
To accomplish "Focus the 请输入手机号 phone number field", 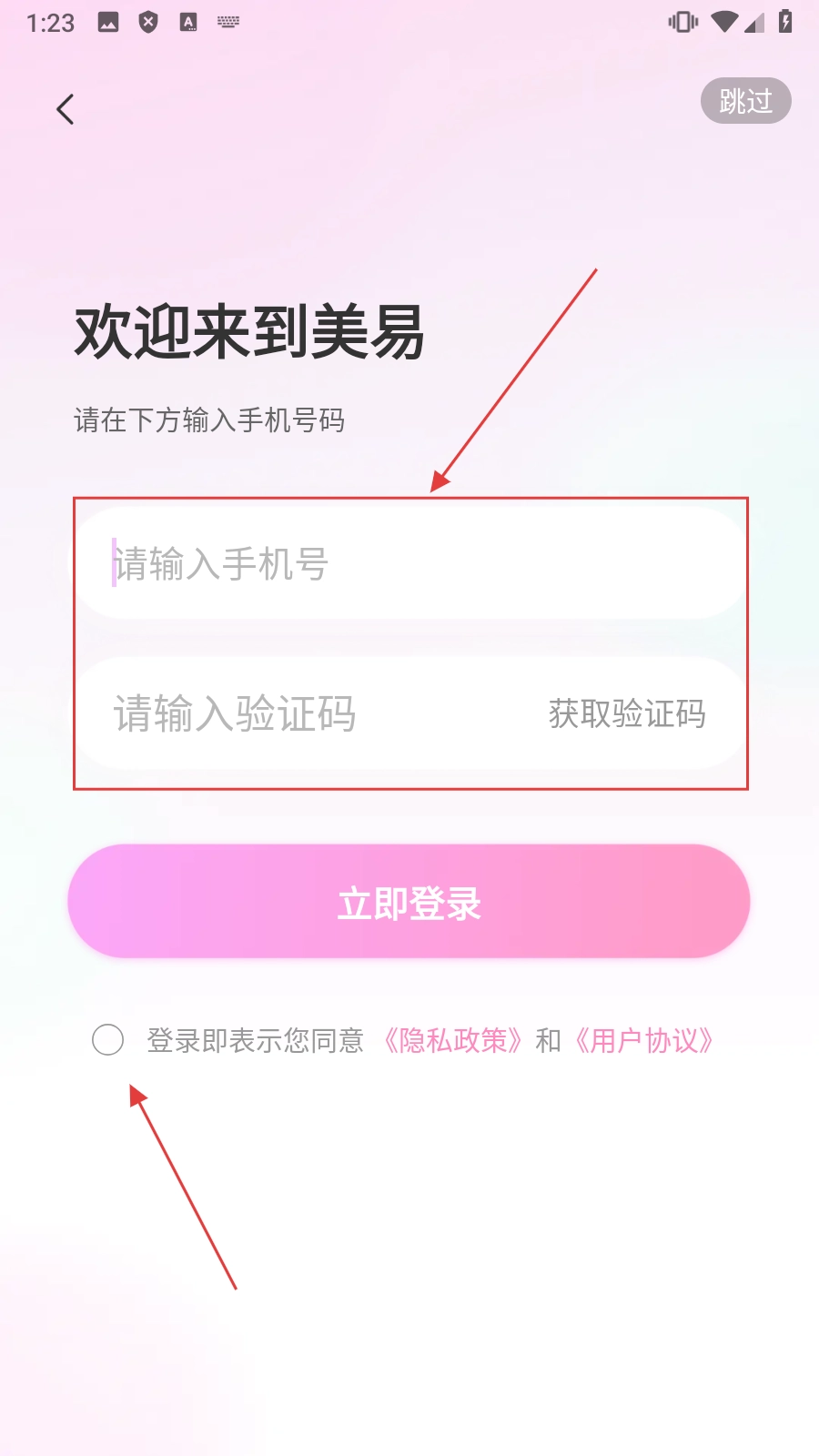I will coord(409,564).
